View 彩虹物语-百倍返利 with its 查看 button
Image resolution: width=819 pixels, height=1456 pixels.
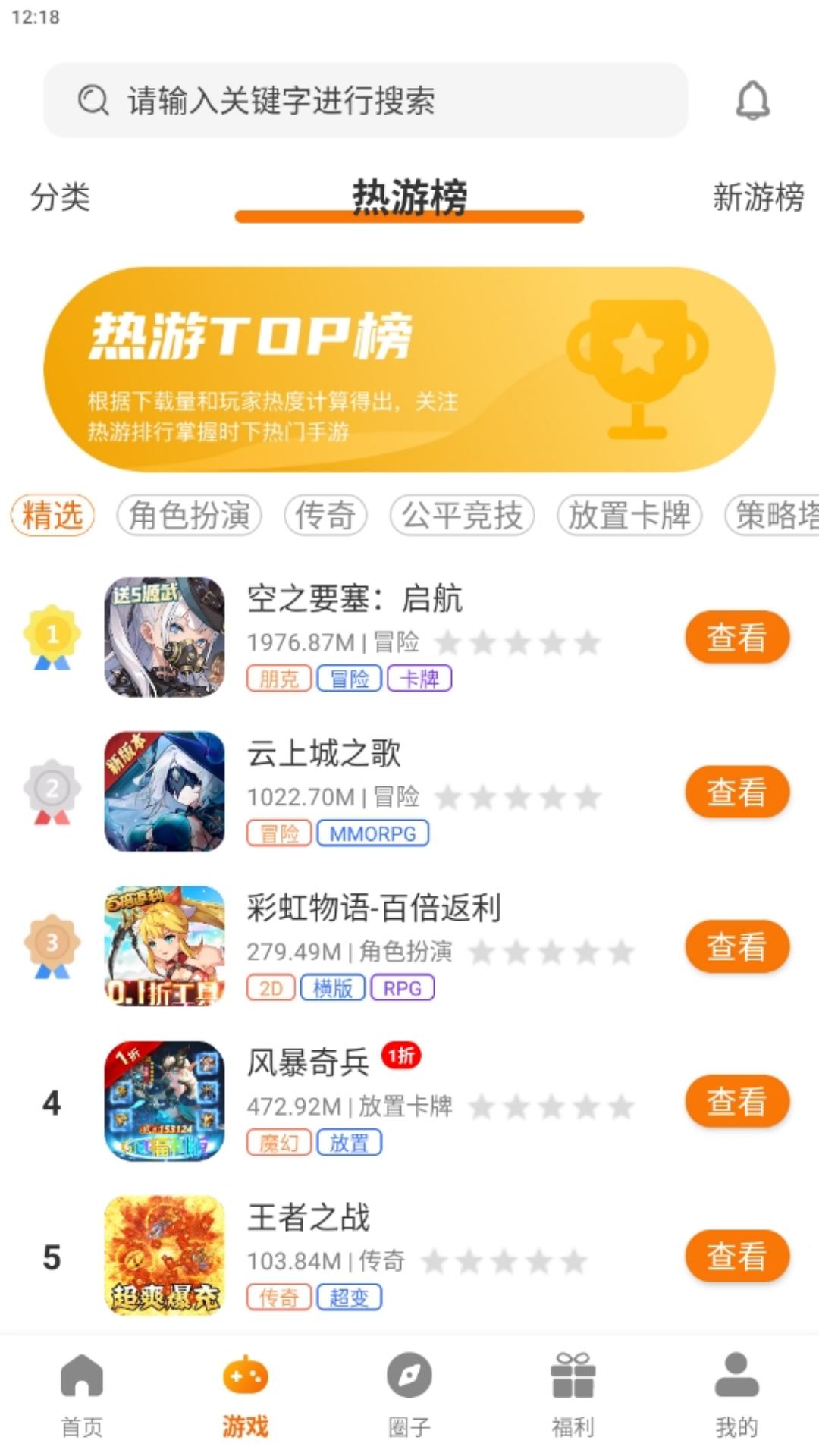tap(736, 946)
